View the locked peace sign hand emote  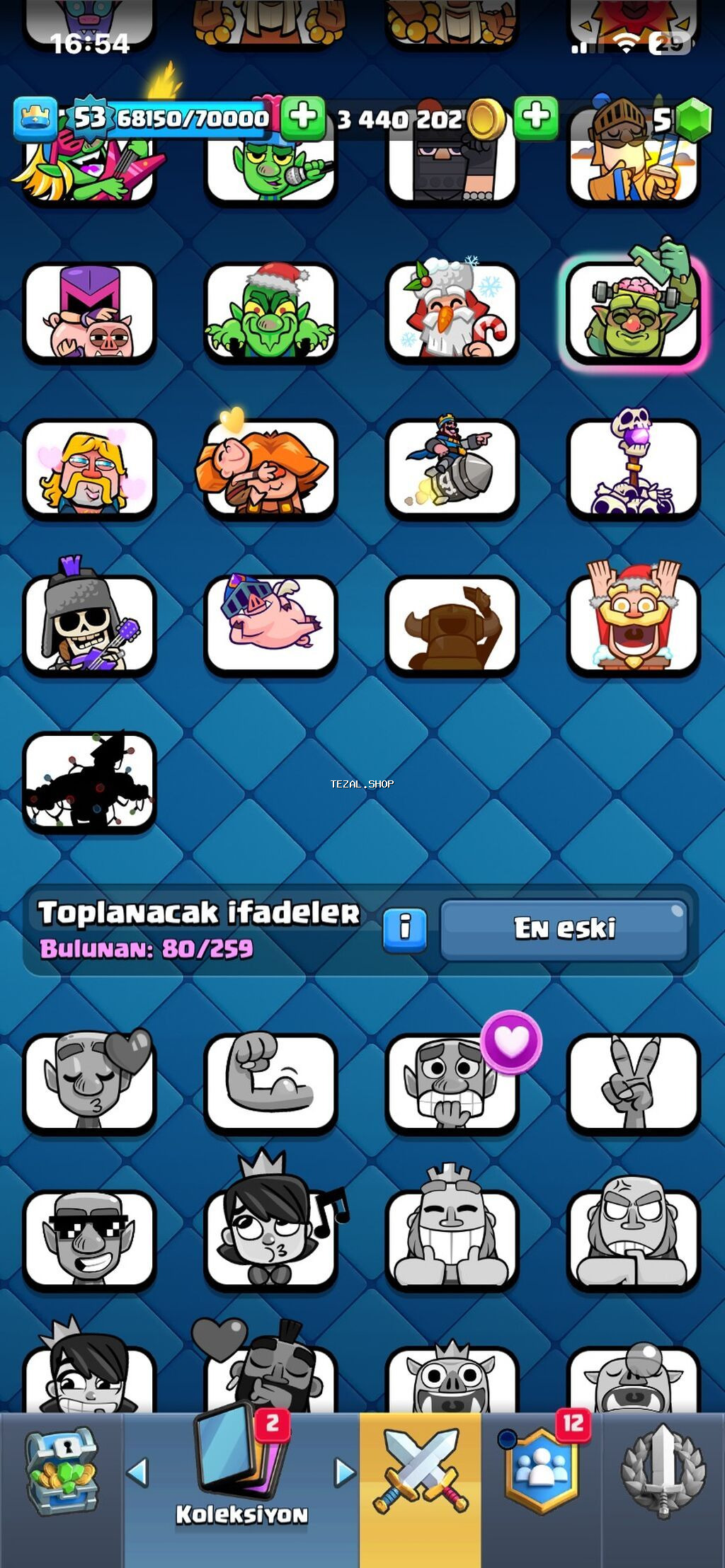point(633,1083)
